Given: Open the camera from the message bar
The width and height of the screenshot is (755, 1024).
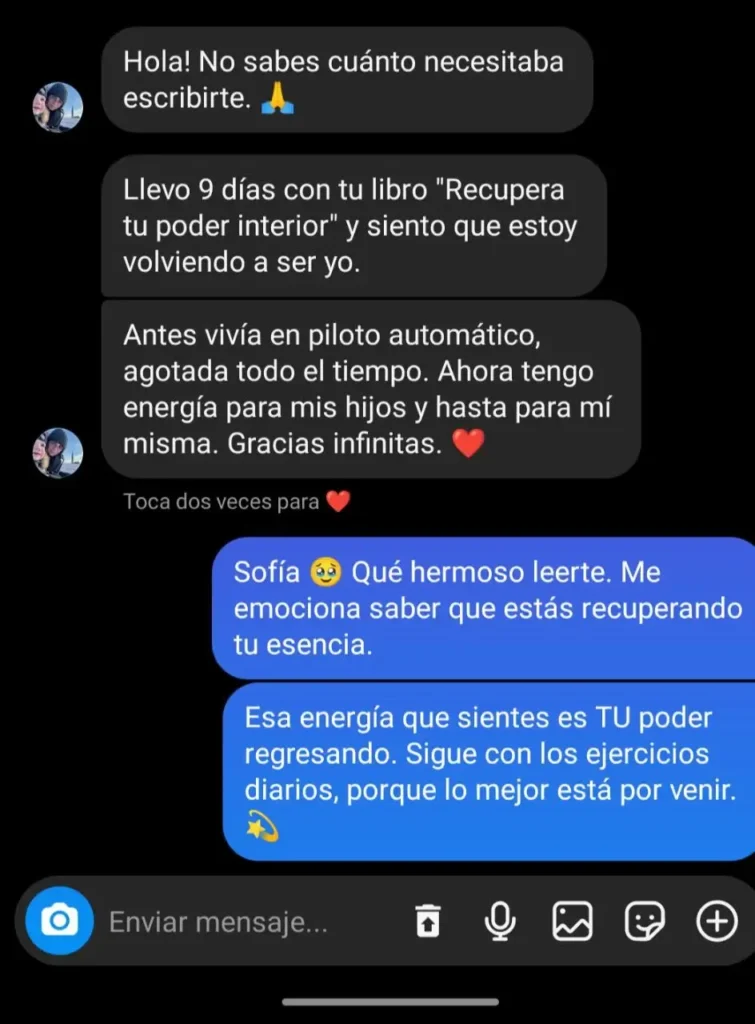Looking at the screenshot, I should tap(60, 921).
